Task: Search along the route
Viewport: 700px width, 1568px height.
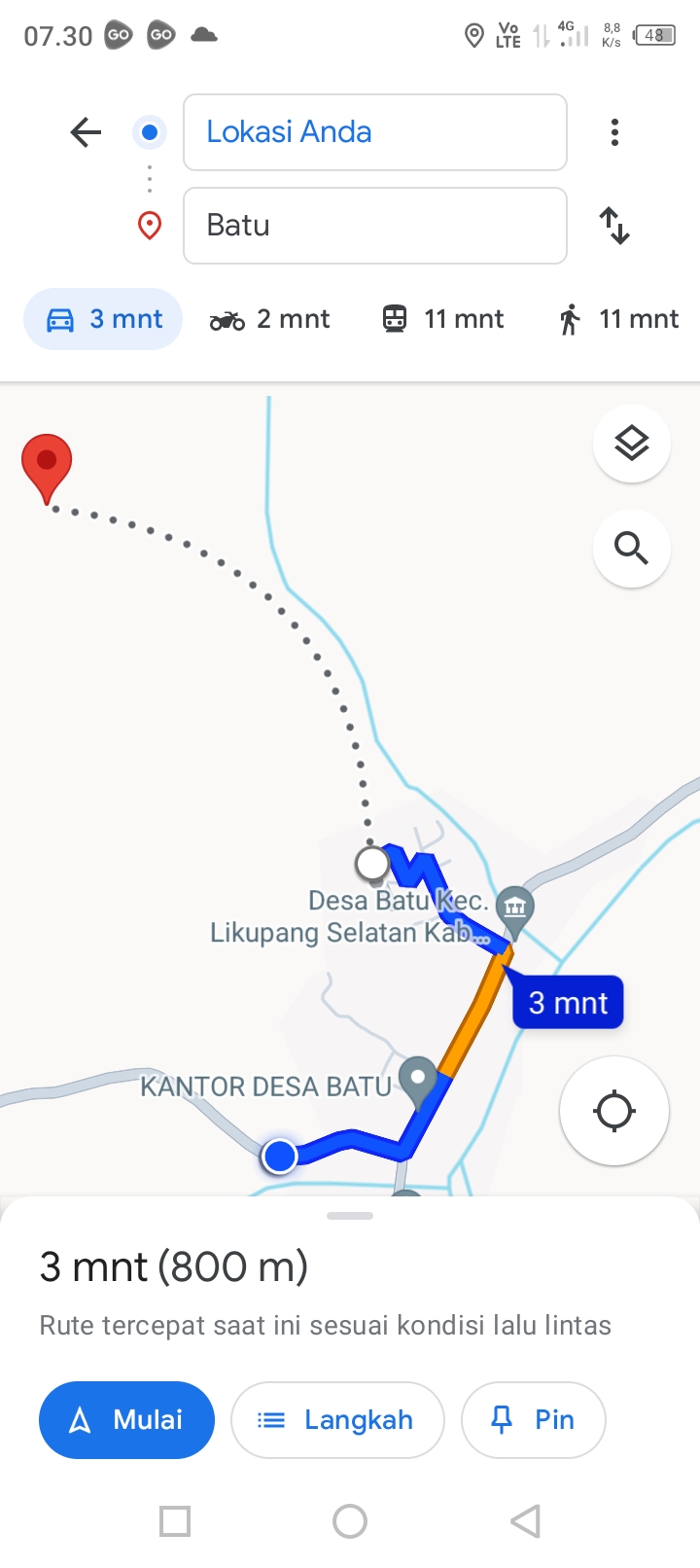Action: (632, 549)
